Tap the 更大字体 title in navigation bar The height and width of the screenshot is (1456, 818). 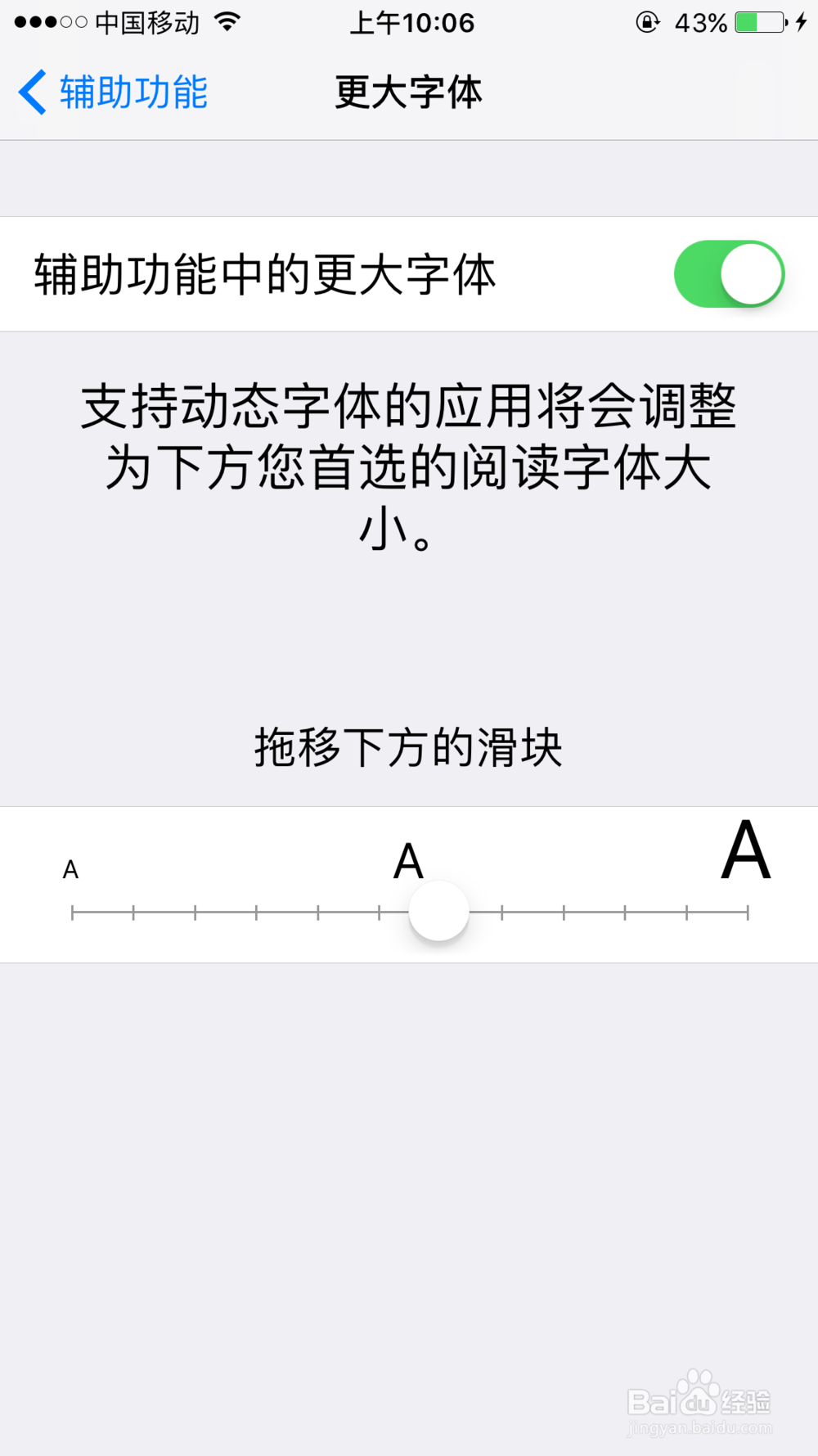pos(408,92)
